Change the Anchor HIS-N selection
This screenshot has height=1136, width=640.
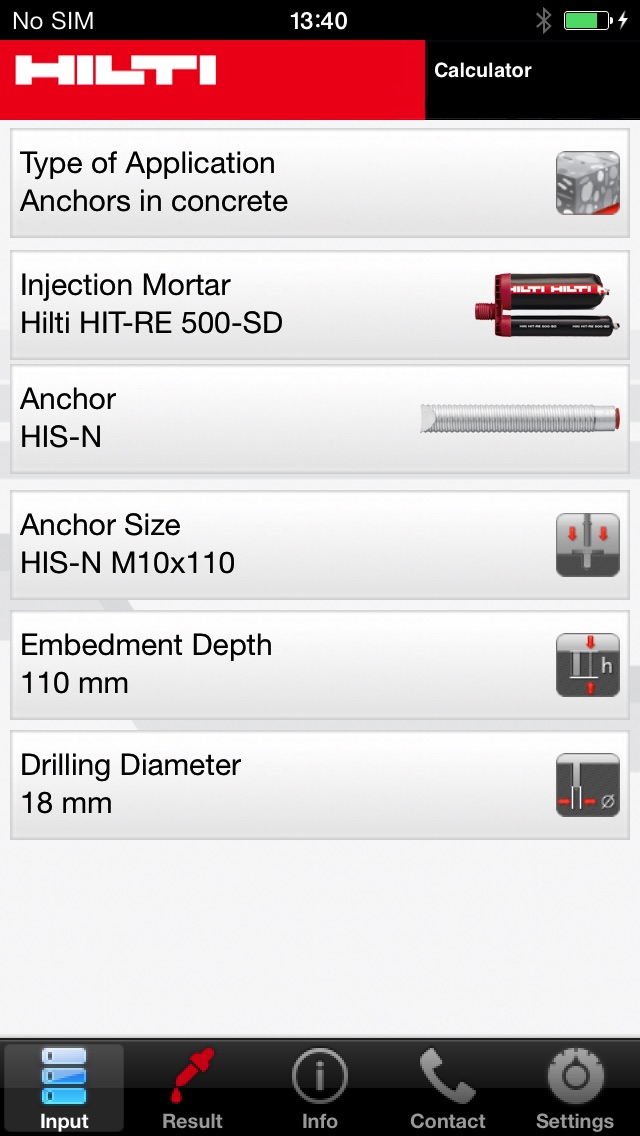click(x=320, y=419)
